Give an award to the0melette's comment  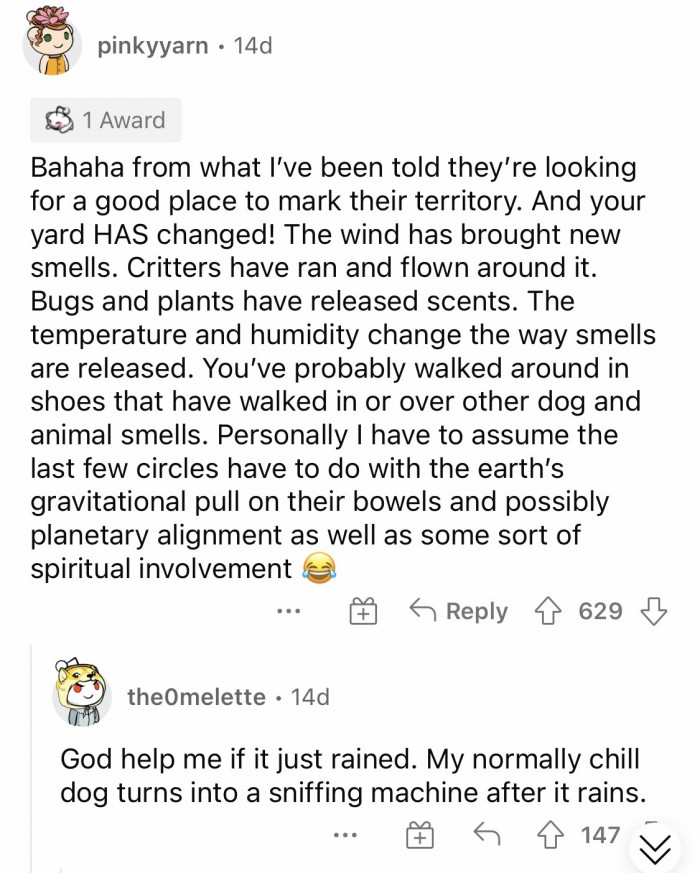(x=421, y=835)
